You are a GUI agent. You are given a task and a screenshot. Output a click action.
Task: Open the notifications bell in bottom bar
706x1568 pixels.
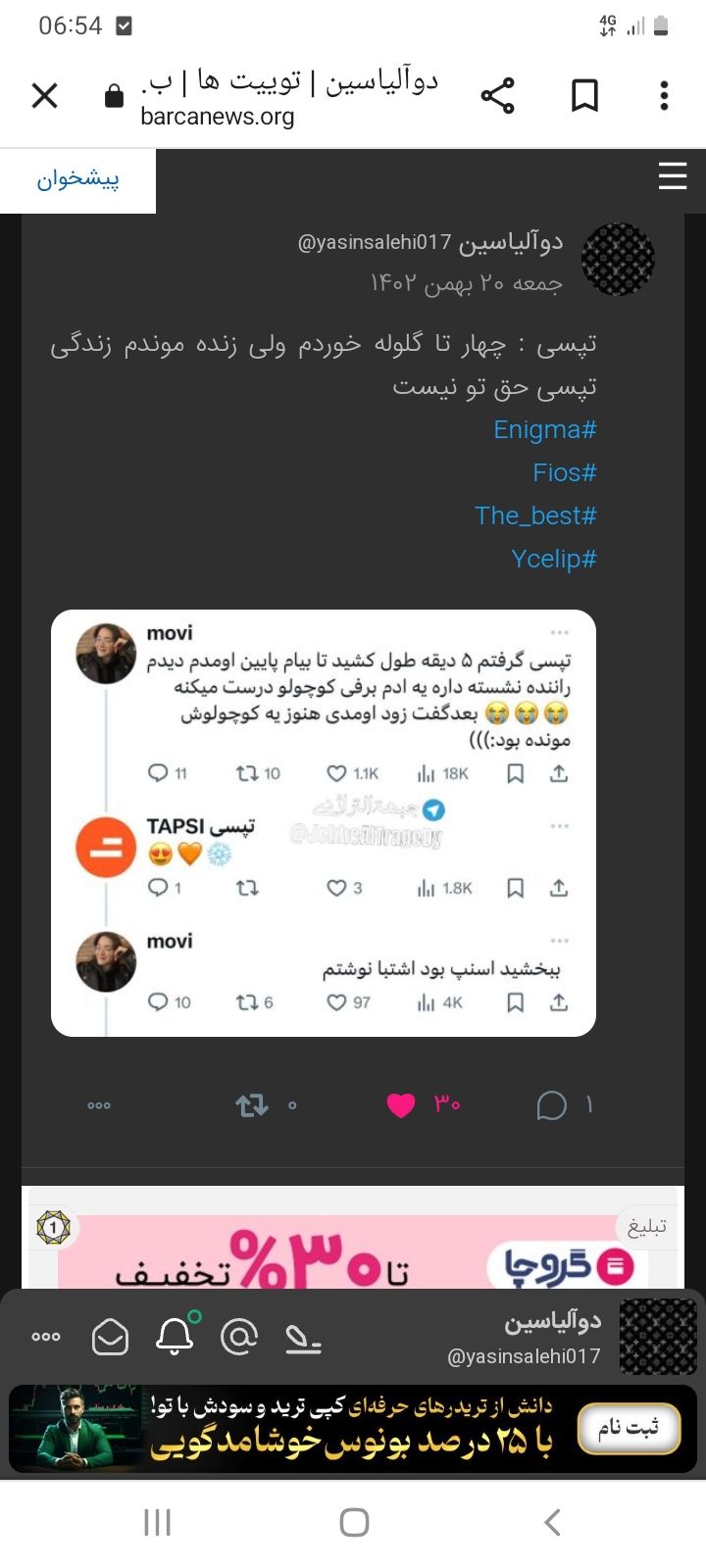tap(176, 1335)
